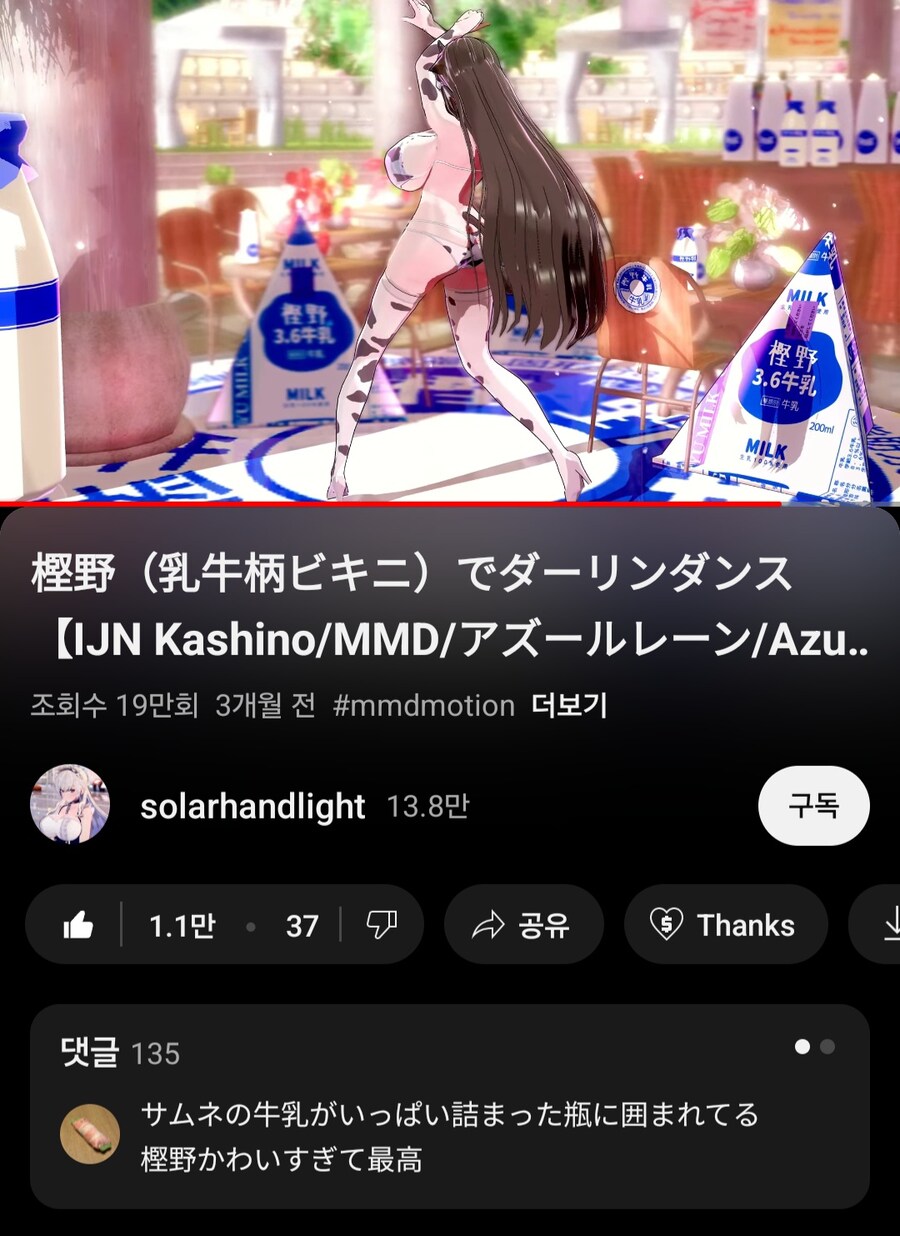Viewport: 900px width, 1236px height.
Task: Expand description with 더보기
Action: pos(568,706)
